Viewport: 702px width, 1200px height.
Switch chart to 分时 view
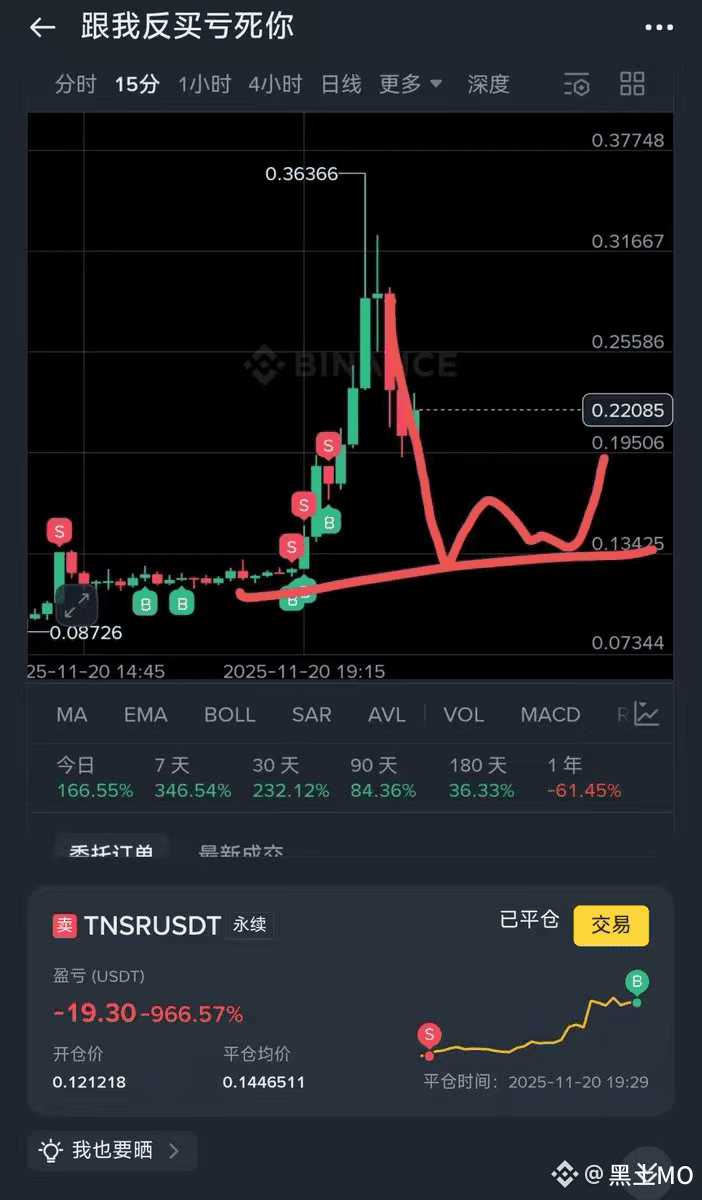click(x=75, y=85)
